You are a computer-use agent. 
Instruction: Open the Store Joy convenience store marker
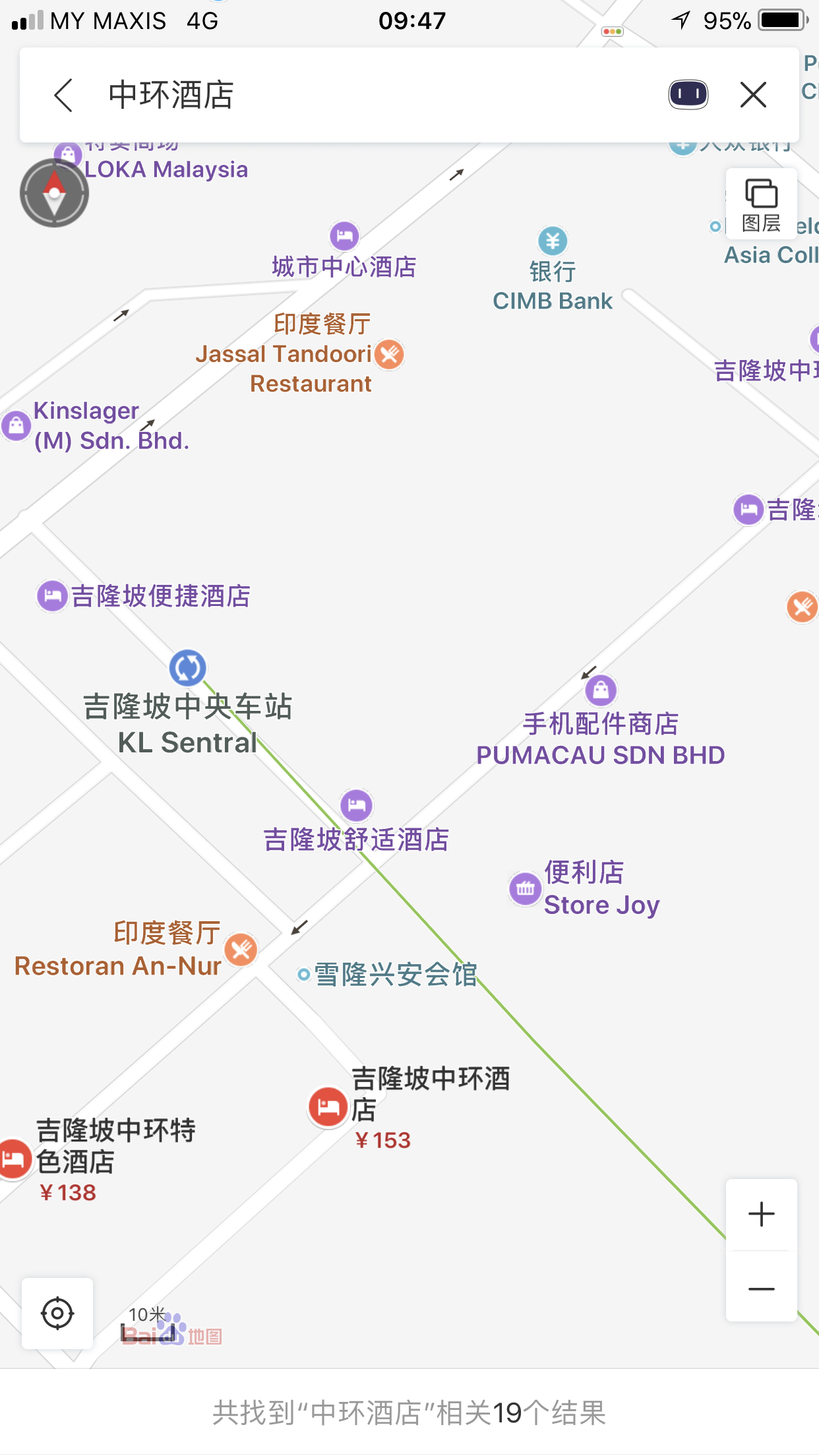(x=525, y=888)
